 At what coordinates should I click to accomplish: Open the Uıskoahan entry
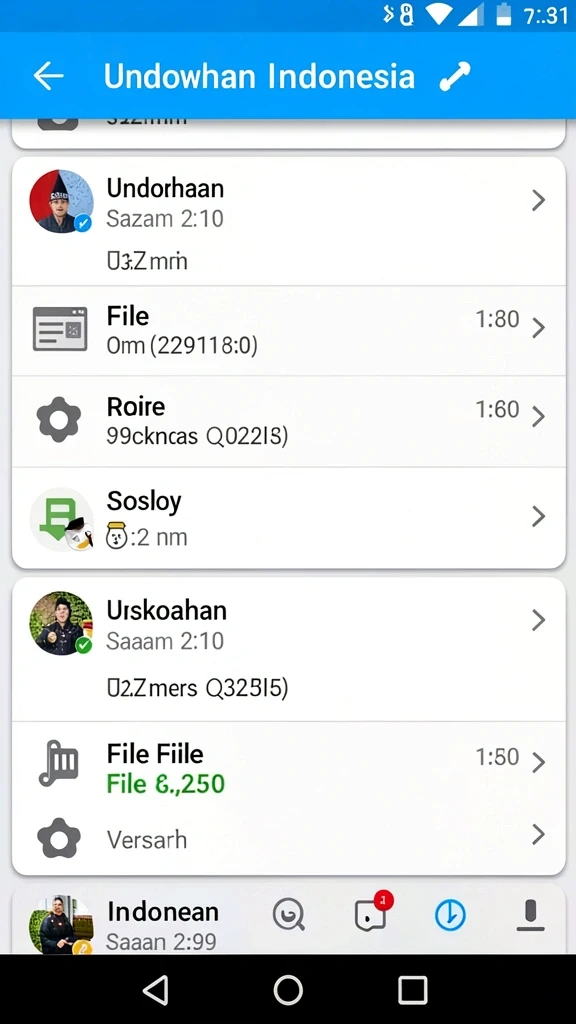pos(289,649)
